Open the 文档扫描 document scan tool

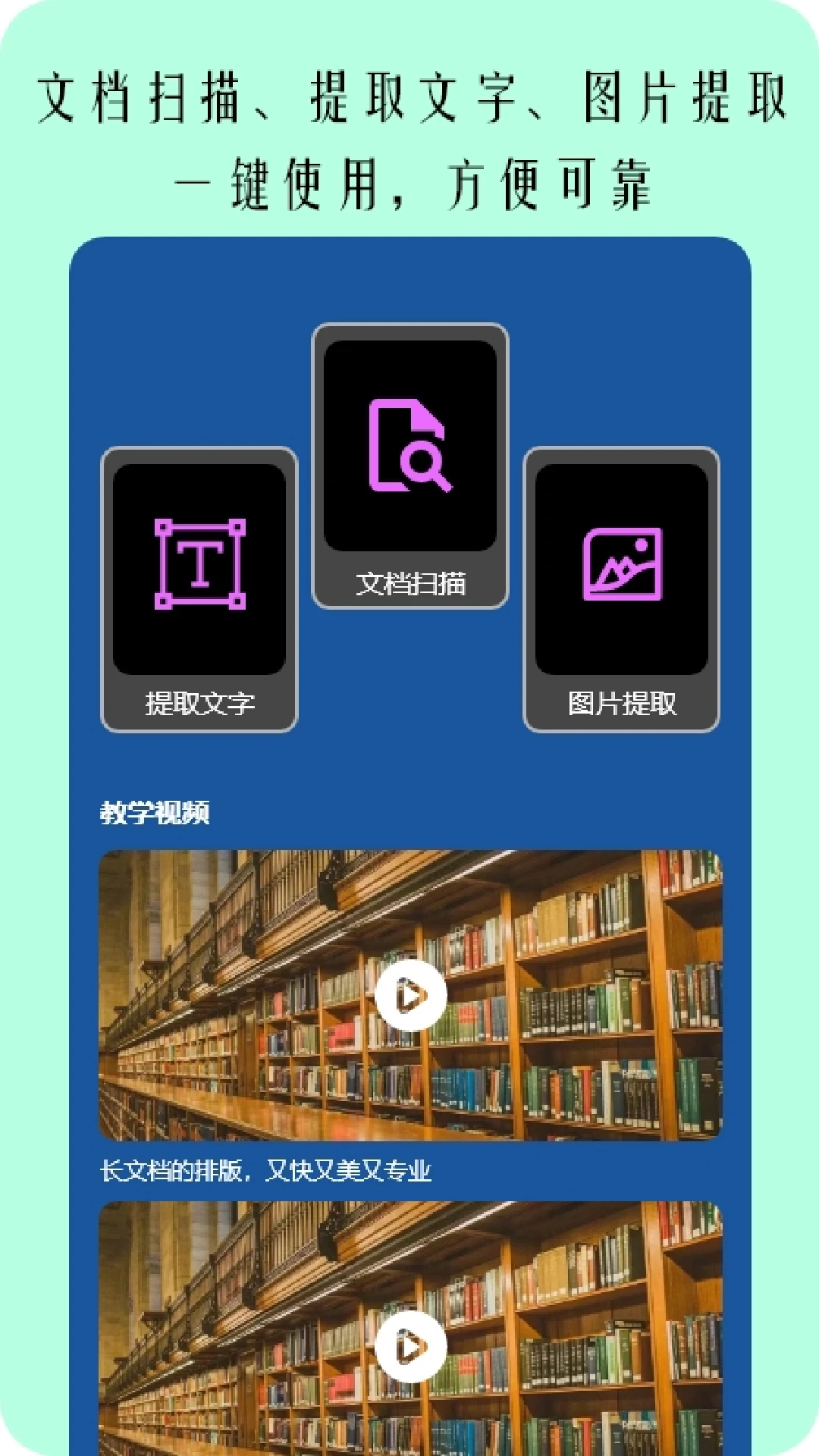pos(409,455)
